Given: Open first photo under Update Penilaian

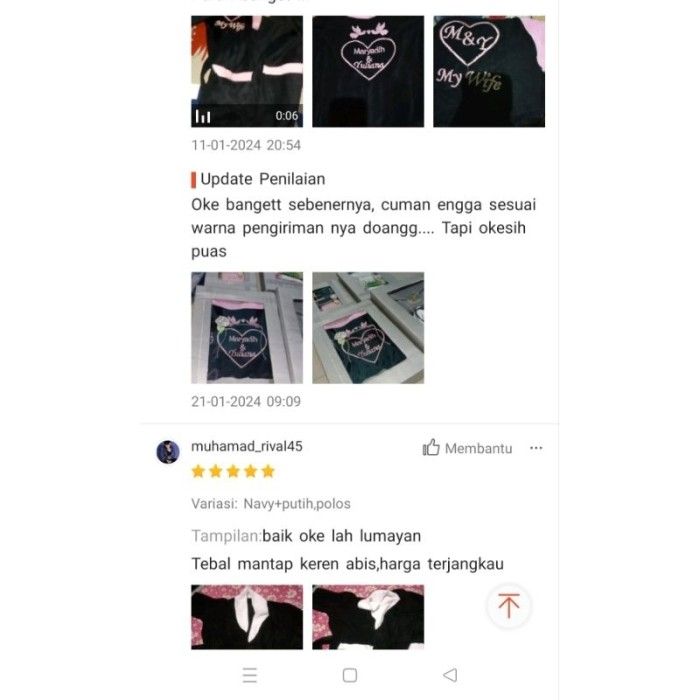Looking at the screenshot, I should coord(247,328).
